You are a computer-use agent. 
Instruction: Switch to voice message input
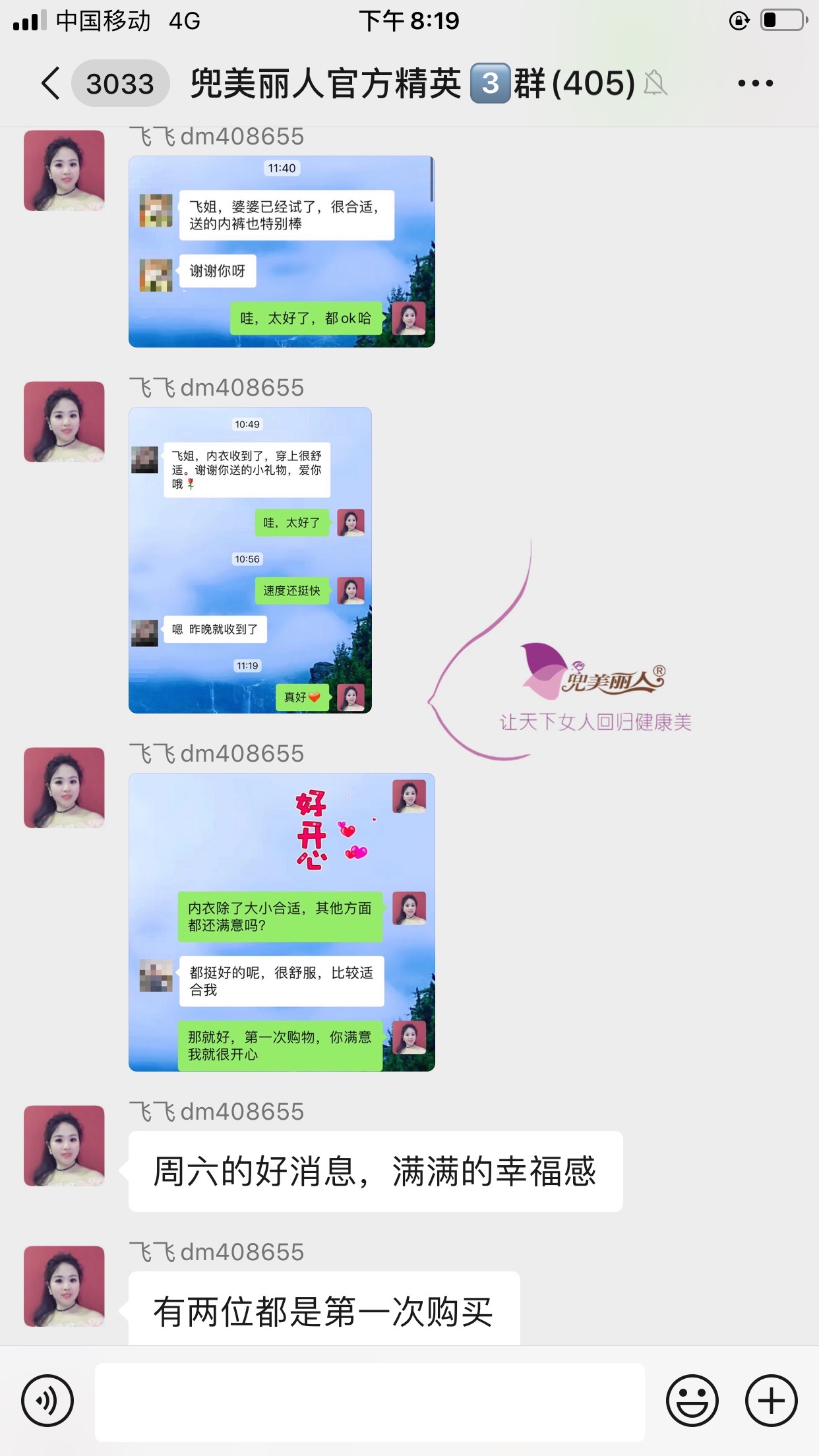[x=47, y=1401]
